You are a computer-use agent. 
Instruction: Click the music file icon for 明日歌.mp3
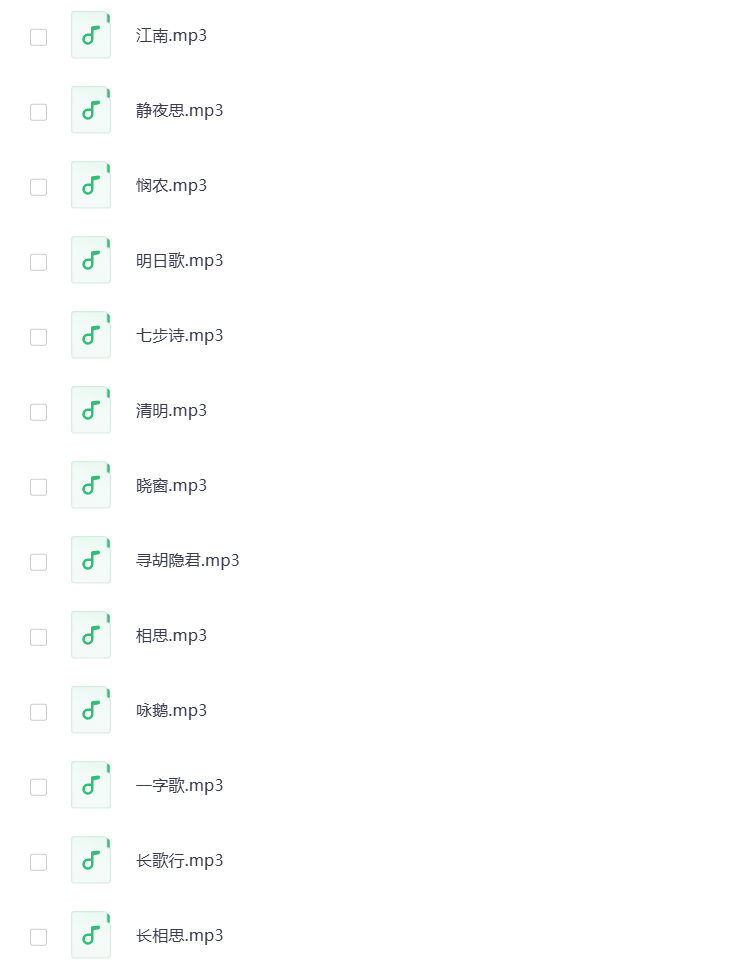coord(90,260)
